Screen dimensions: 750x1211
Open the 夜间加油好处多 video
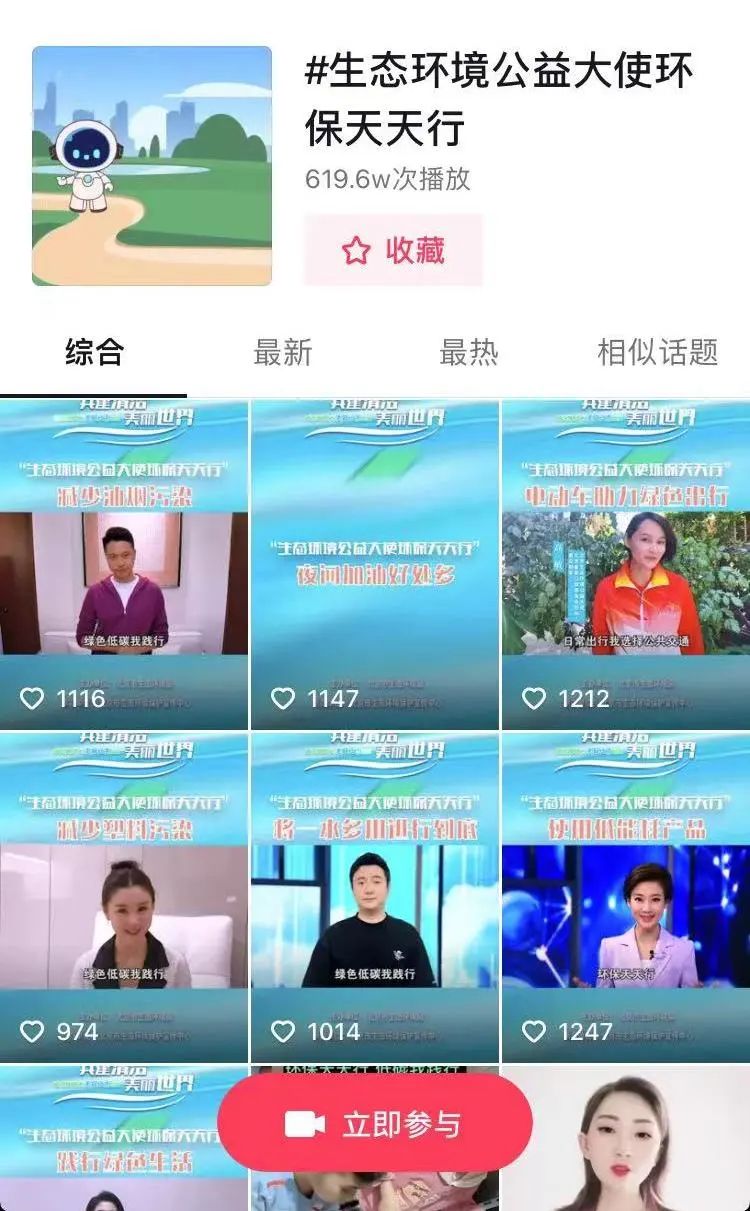click(x=374, y=565)
